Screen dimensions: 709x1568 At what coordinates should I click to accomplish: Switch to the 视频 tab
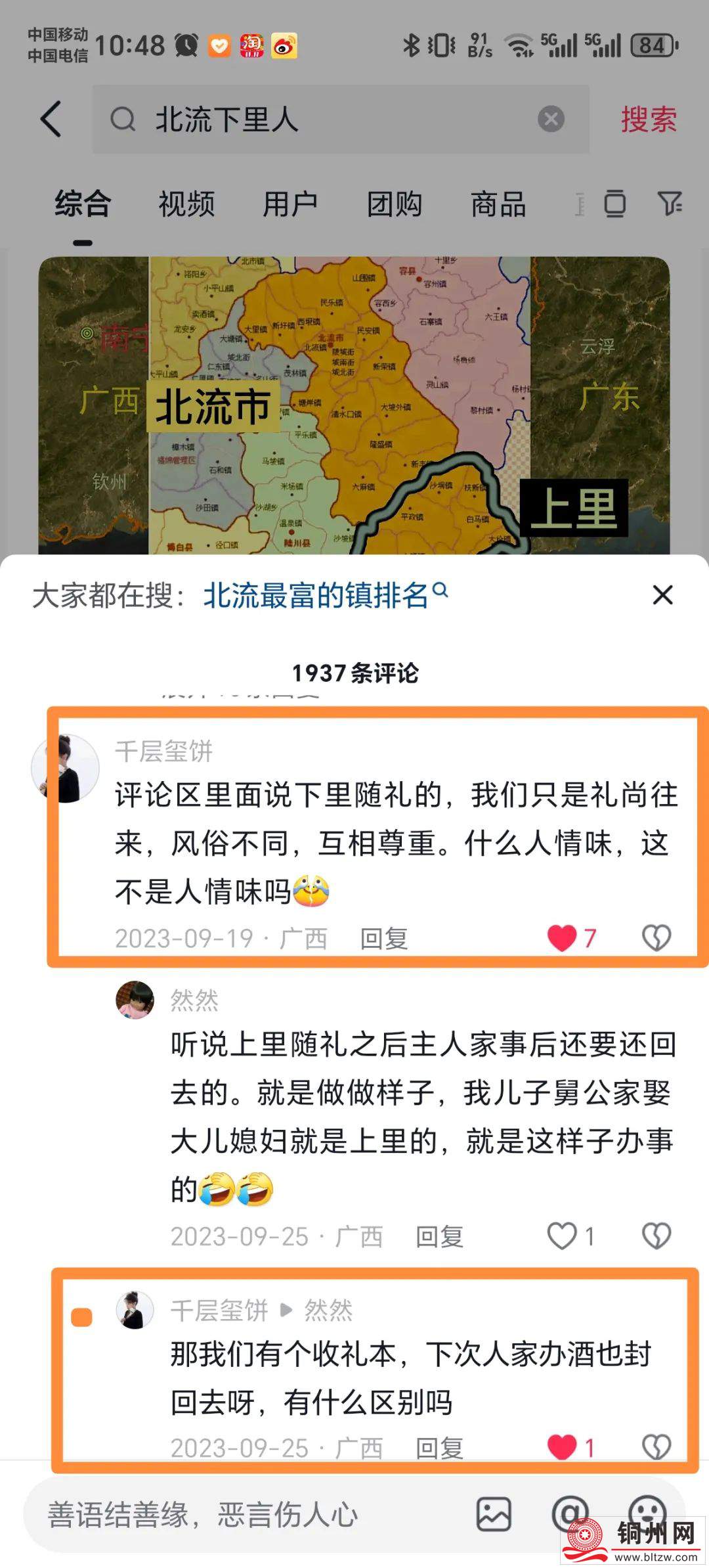point(186,204)
